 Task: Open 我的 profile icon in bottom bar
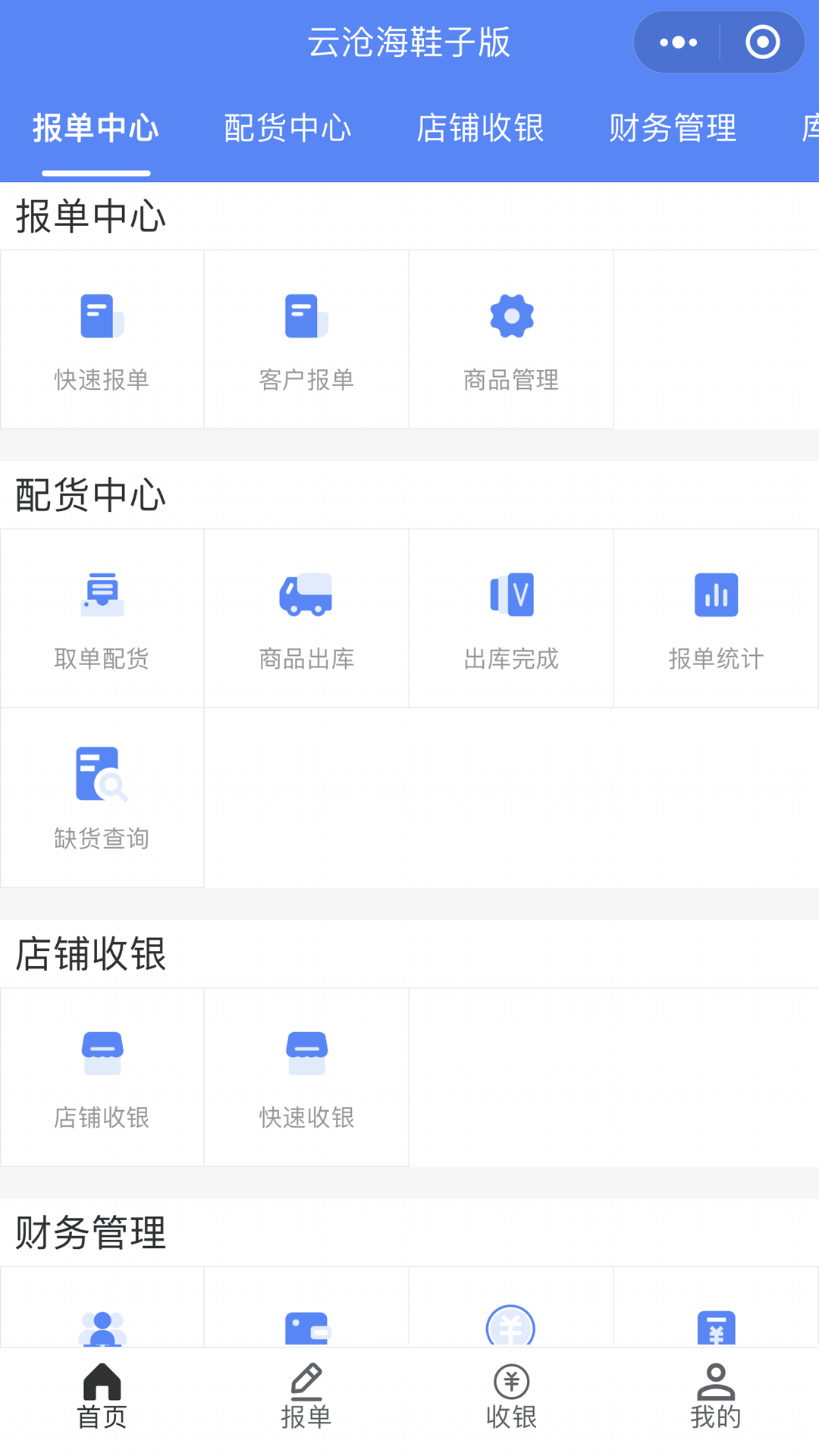(x=716, y=1392)
